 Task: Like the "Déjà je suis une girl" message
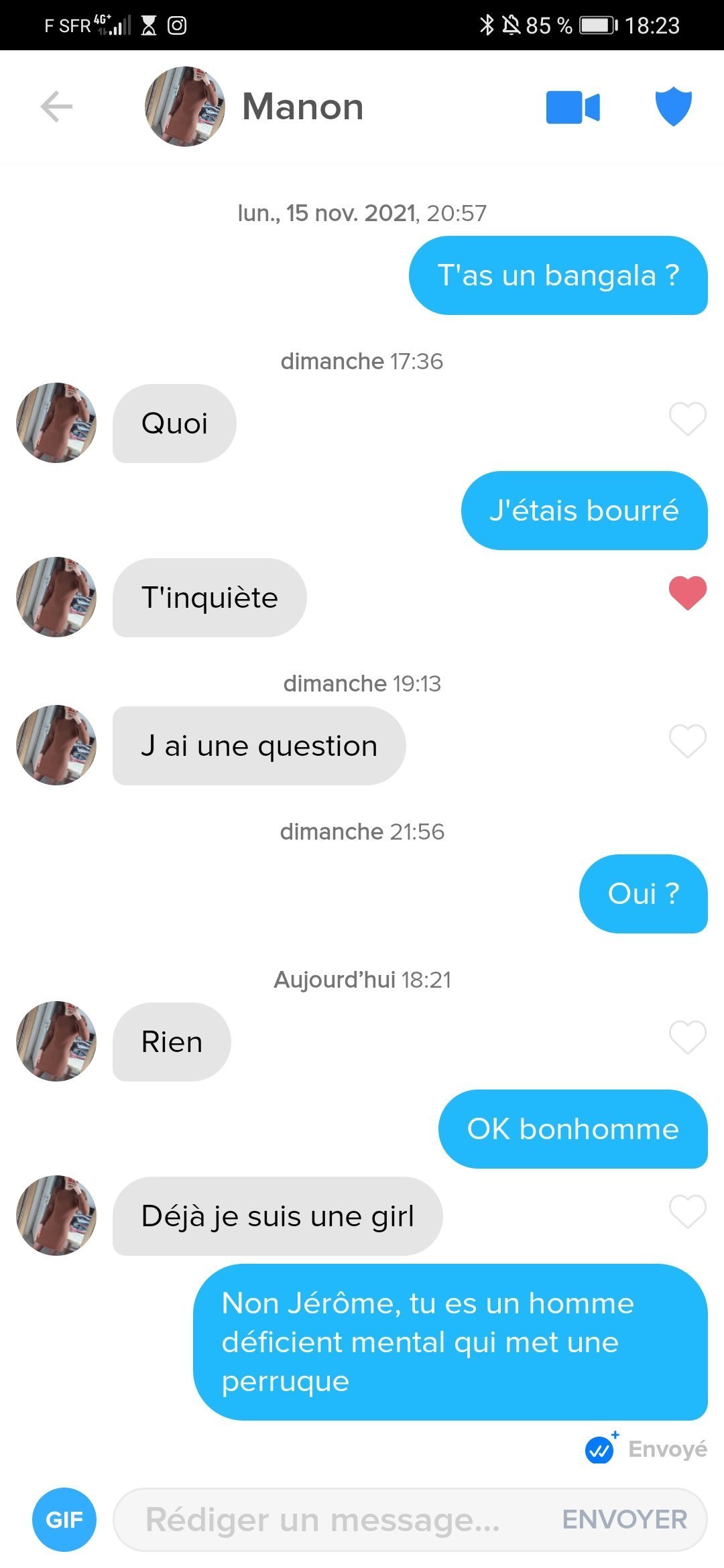pos(687,1212)
